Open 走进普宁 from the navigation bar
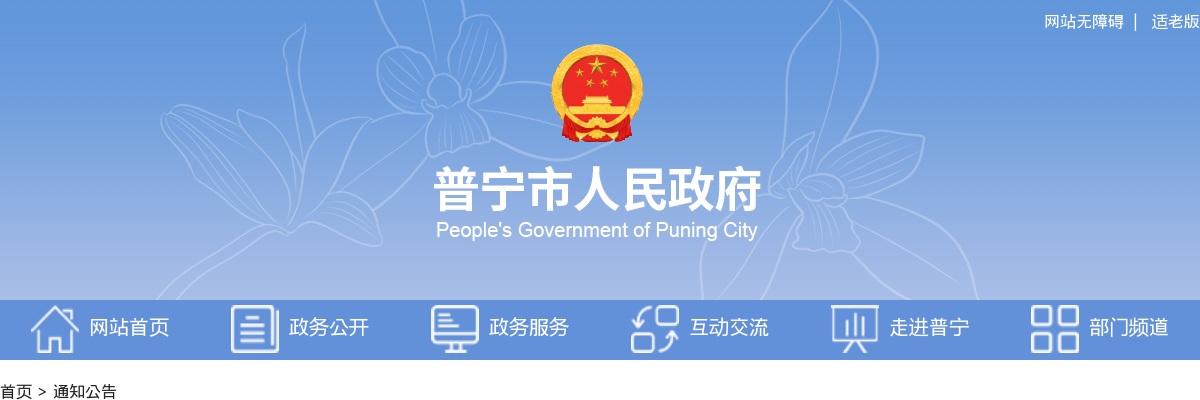1200x400 pixels. (900, 328)
